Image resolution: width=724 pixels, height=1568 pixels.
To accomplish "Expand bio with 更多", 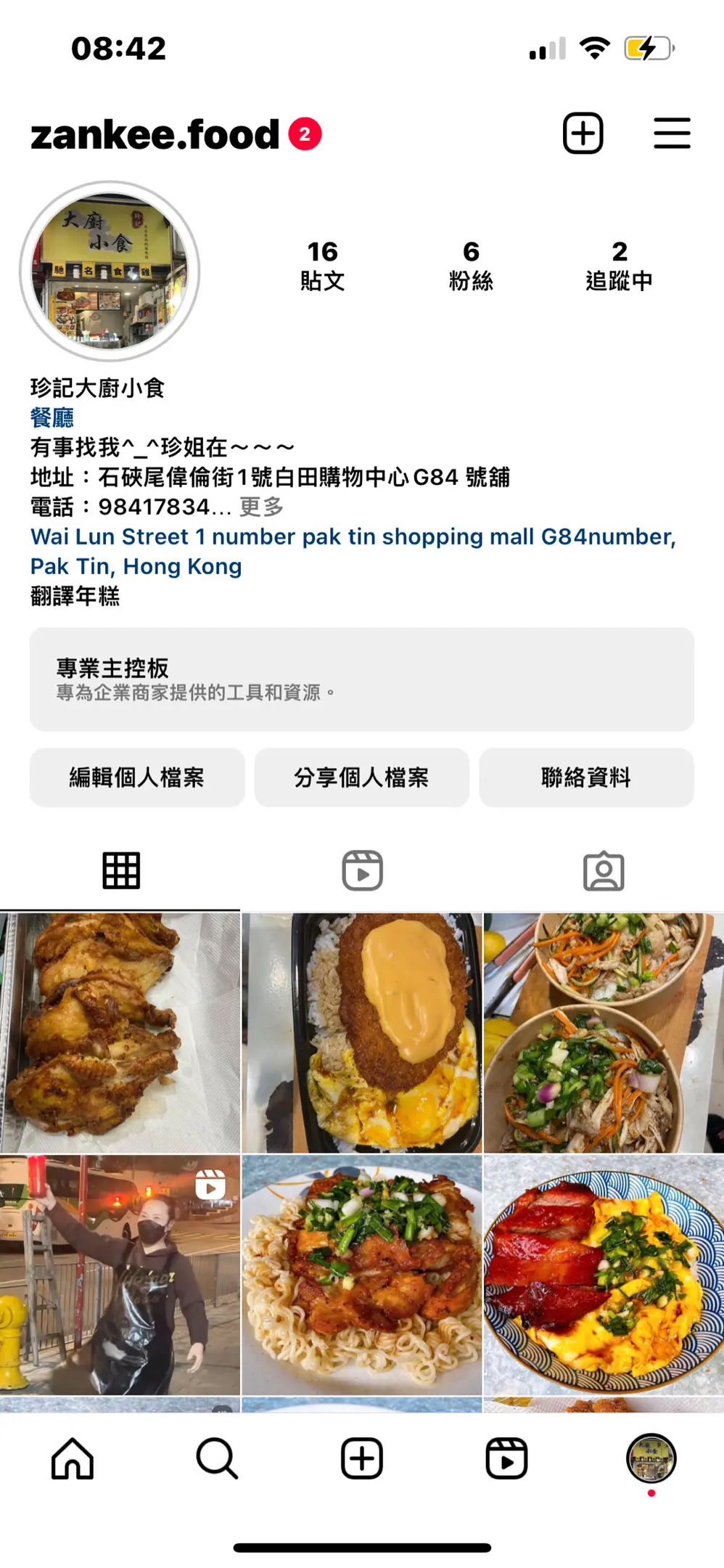I will click(262, 507).
